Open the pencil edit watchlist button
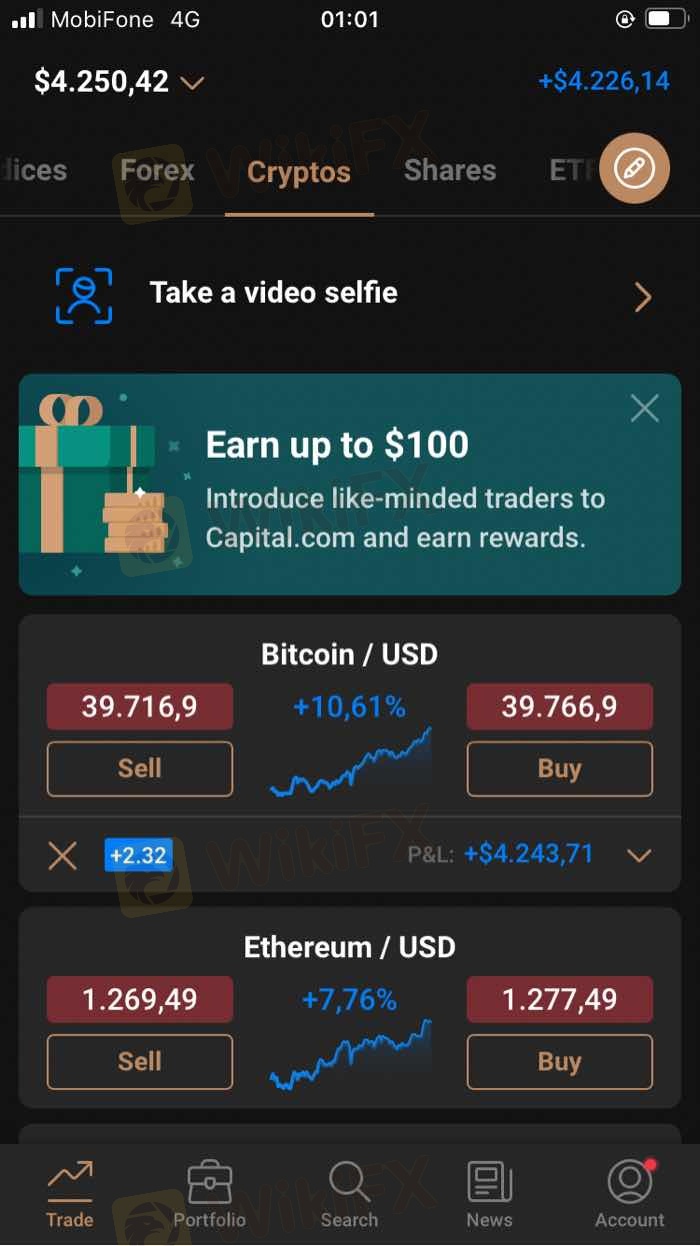The height and width of the screenshot is (1246, 700). (x=634, y=168)
